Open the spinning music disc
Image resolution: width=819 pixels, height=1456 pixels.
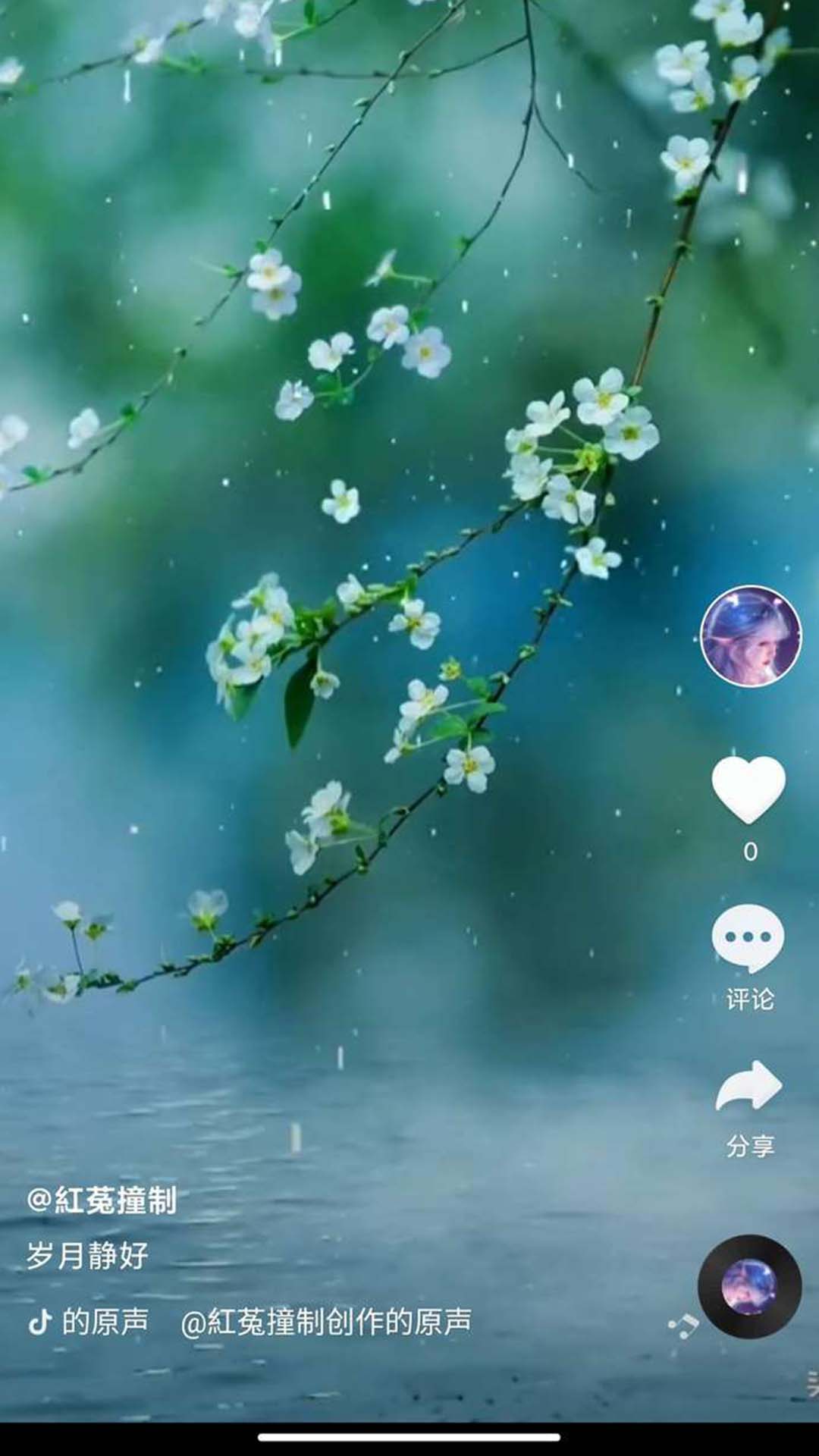tap(749, 1286)
